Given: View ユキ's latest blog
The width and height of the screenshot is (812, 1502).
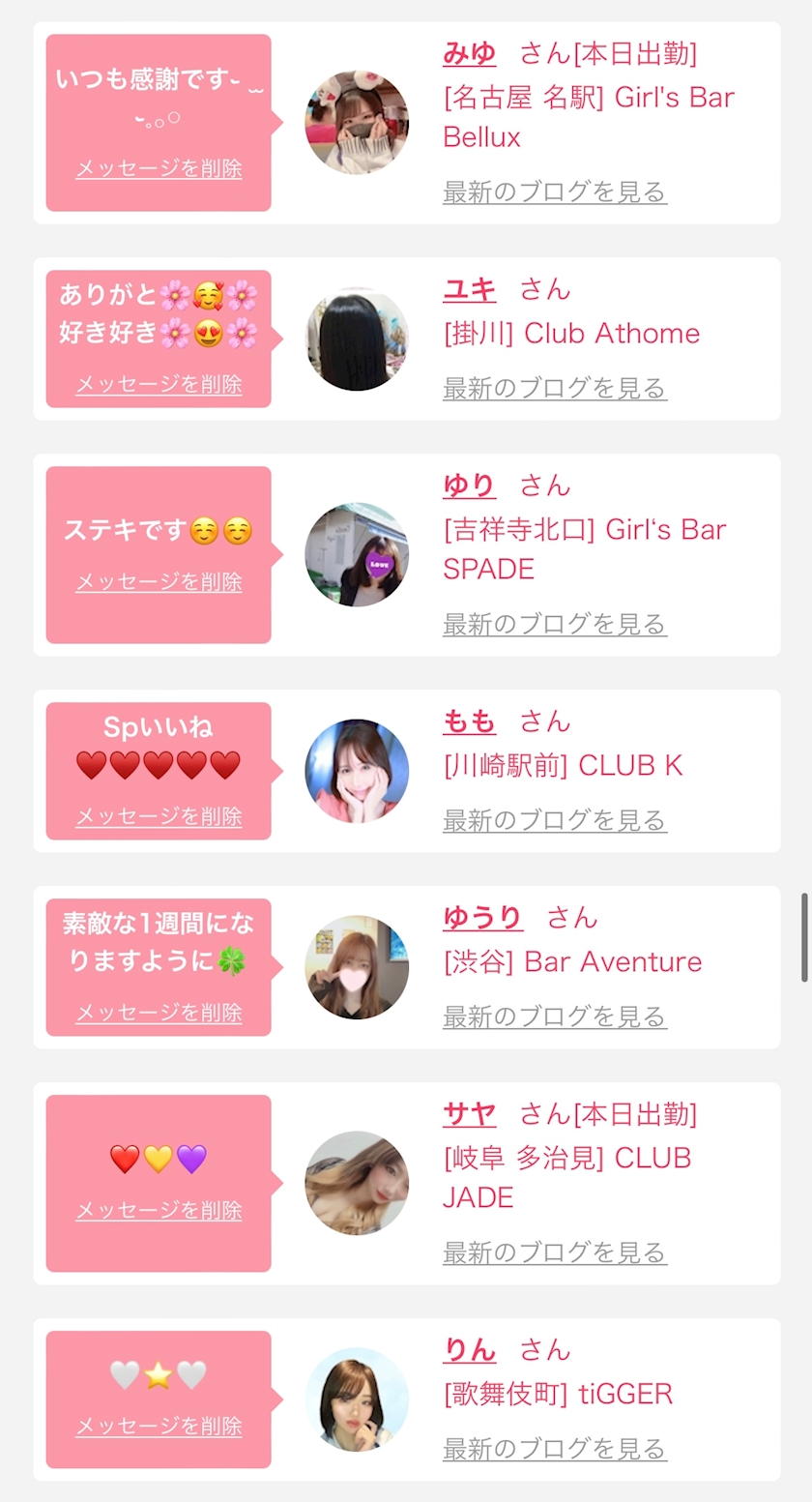Looking at the screenshot, I should pyautogui.click(x=554, y=389).
